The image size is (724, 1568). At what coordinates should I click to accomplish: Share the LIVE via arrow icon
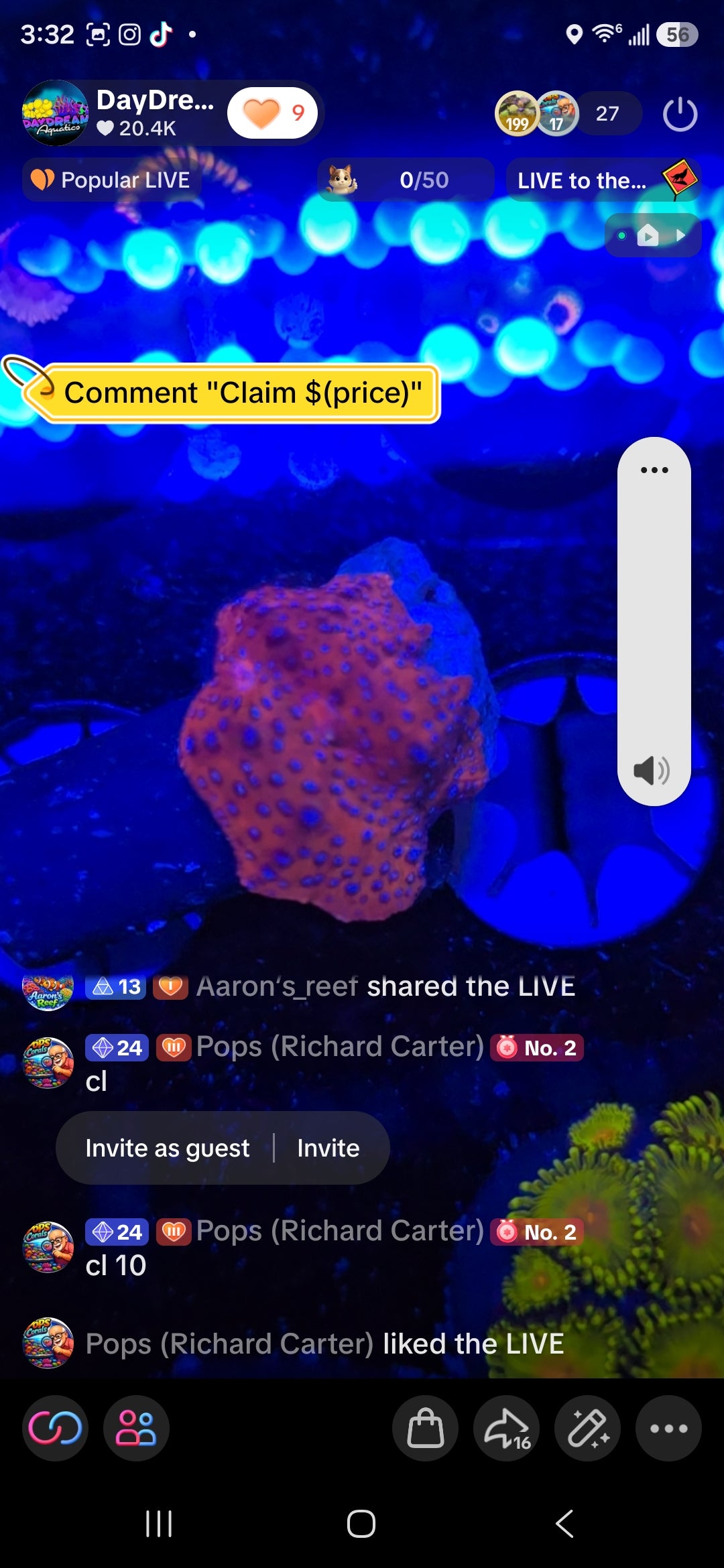pos(507,1428)
